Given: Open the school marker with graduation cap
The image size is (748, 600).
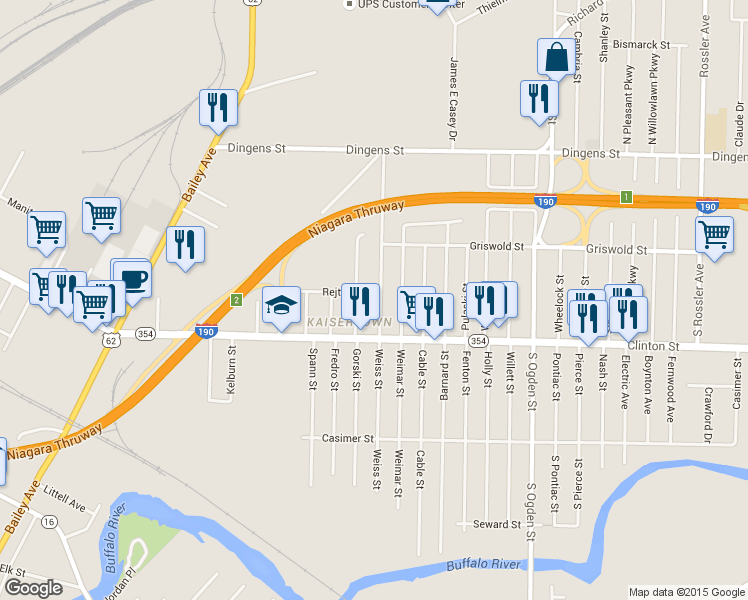Looking at the screenshot, I should click(x=281, y=308).
